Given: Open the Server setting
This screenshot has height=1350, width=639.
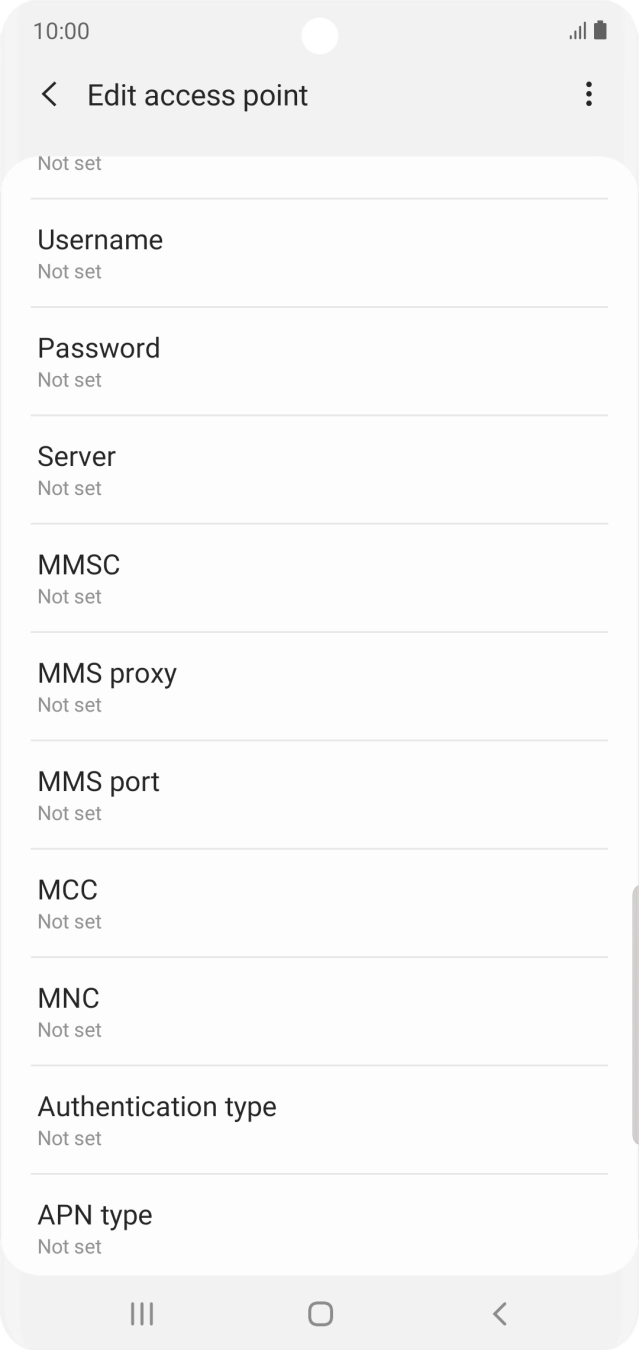Looking at the screenshot, I should (319, 470).
